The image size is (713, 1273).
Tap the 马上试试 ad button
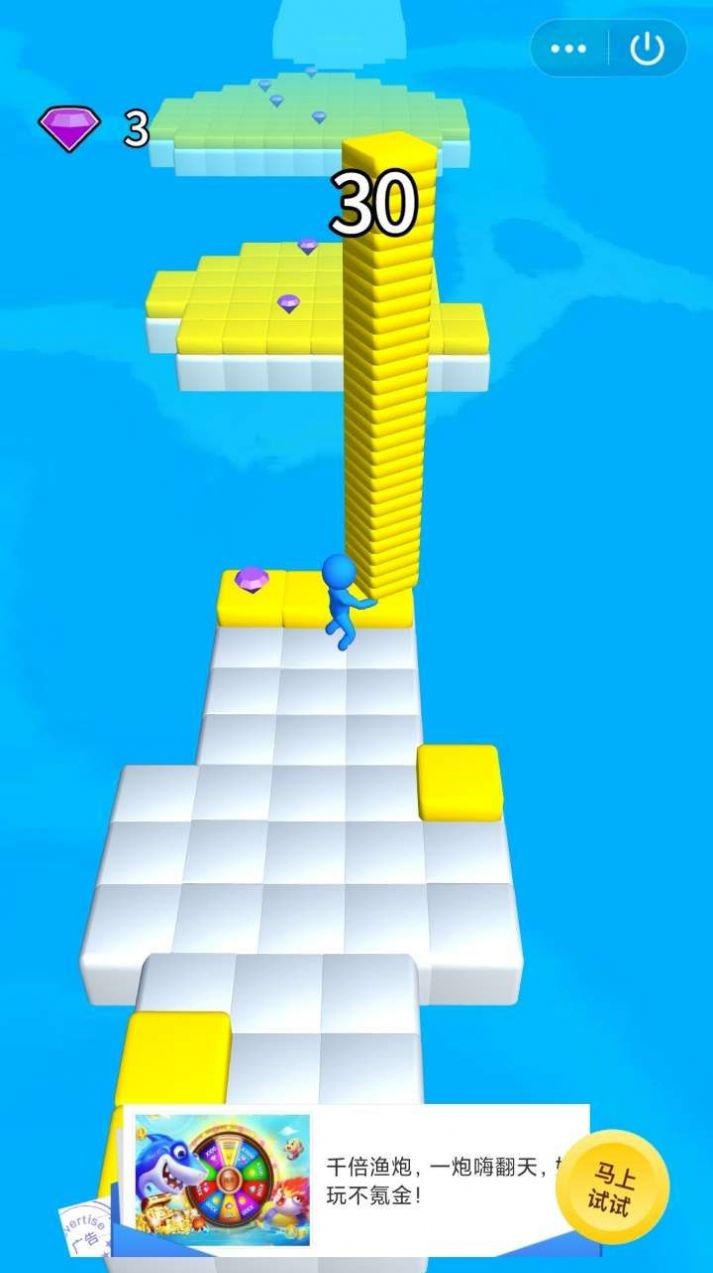coord(612,1187)
